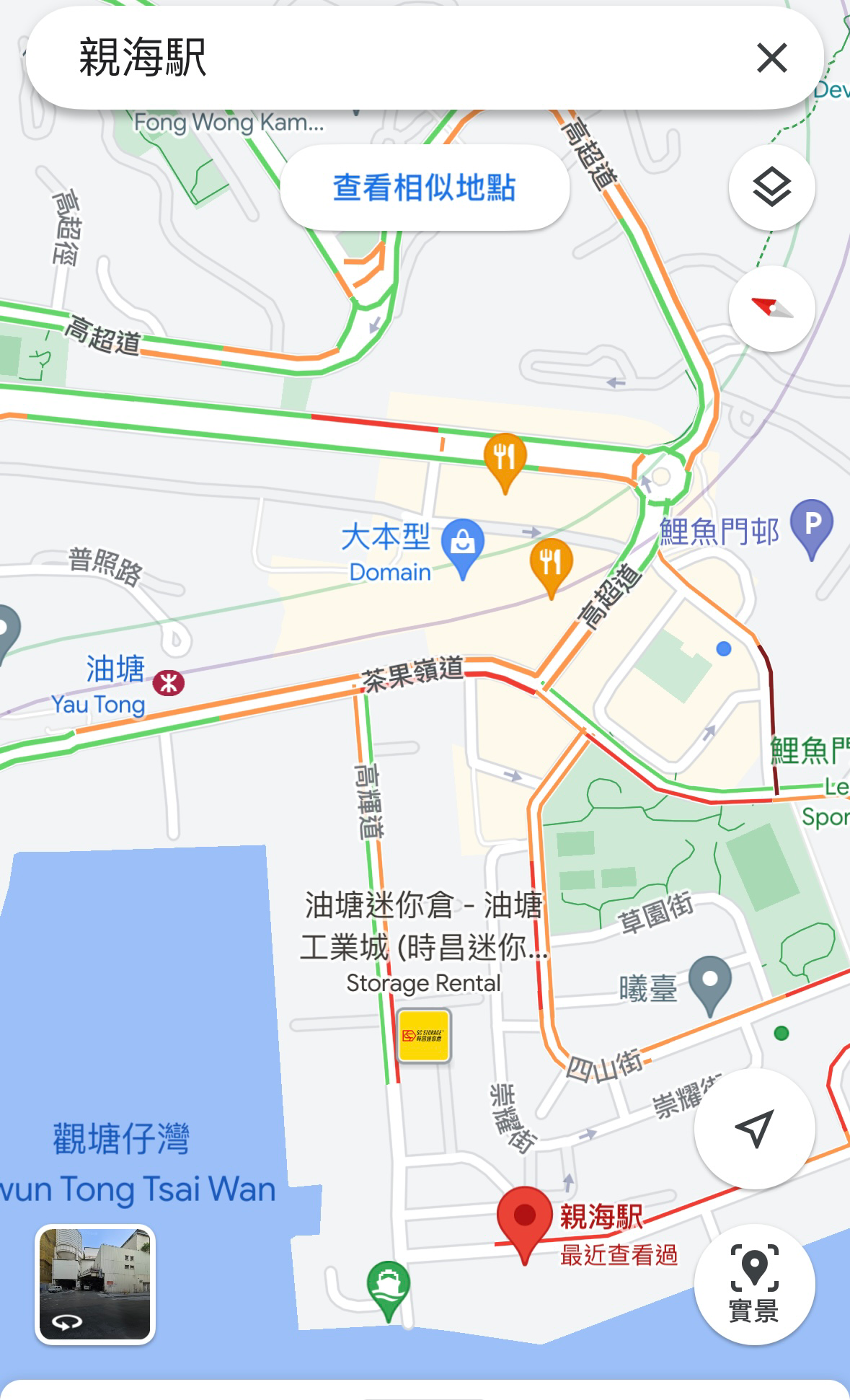The image size is (850, 1400).
Task: Clear the 親海駅 search with the X
Action: click(771, 58)
